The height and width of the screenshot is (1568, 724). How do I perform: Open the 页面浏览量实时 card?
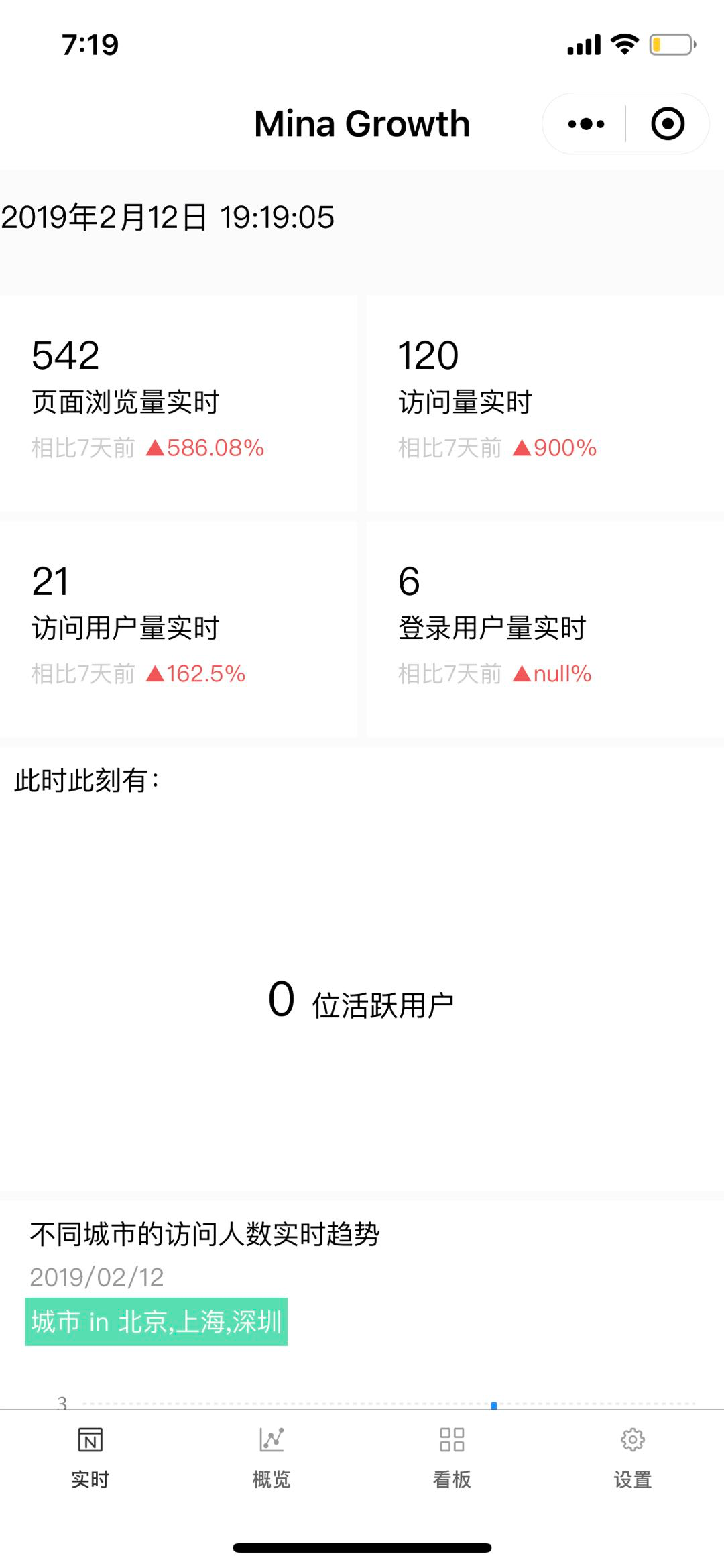178,402
